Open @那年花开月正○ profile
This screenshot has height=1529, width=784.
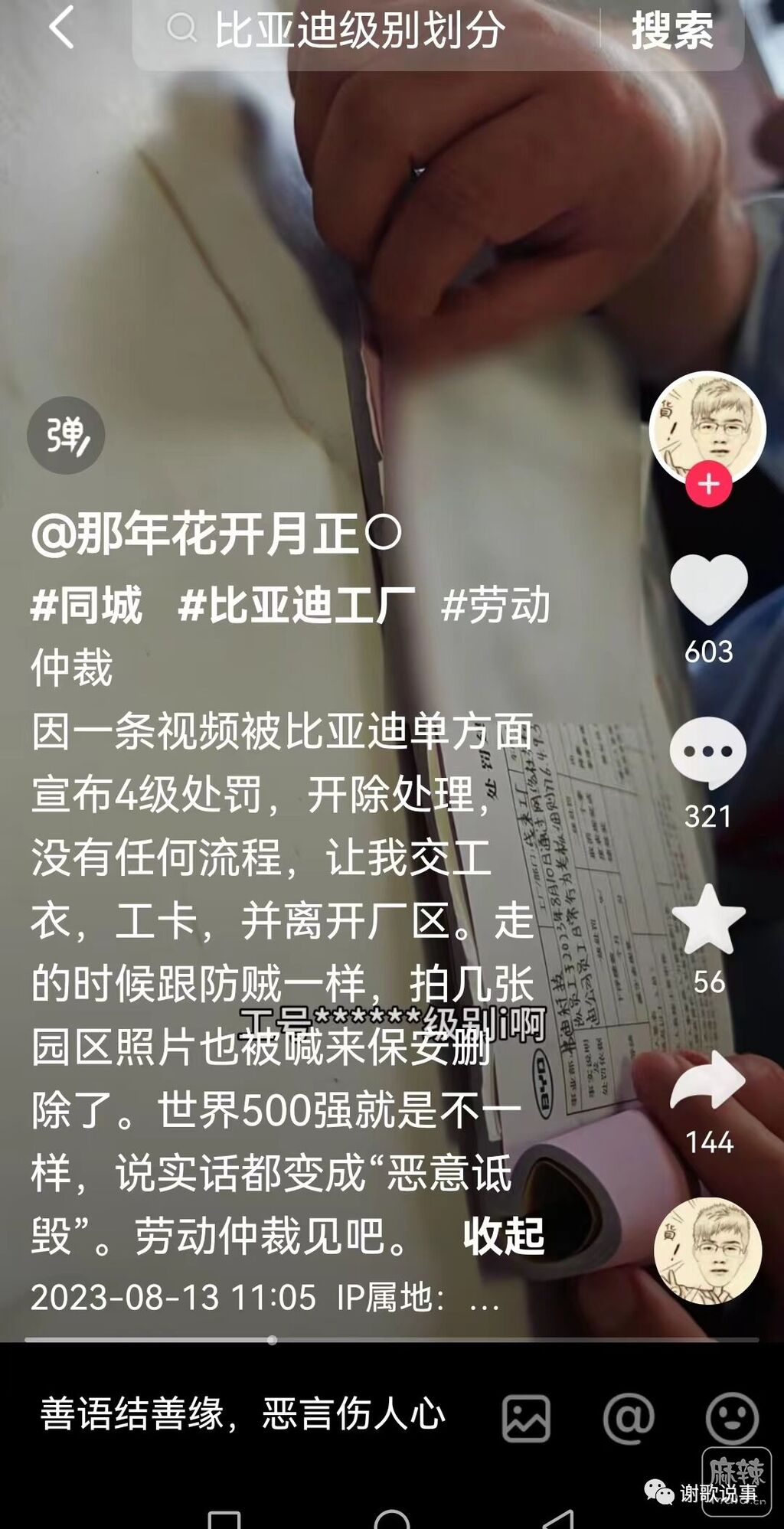[216, 534]
